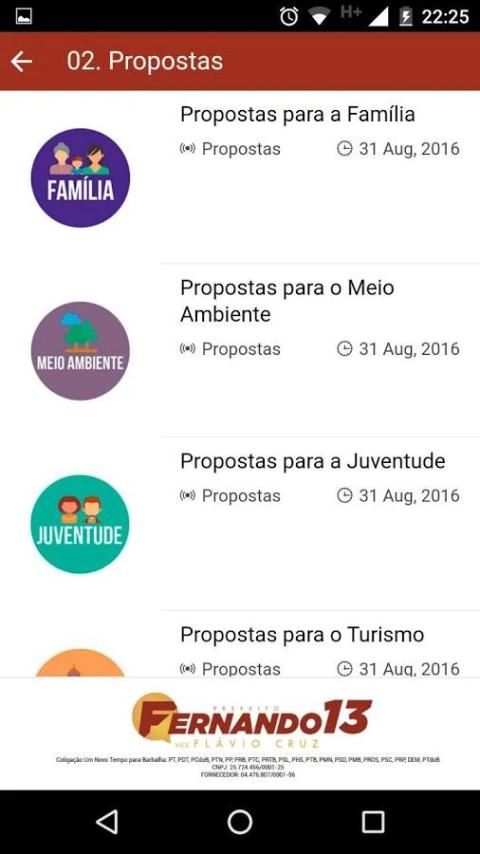Open Propostas para a Família
The image size is (480, 854).
point(240,177)
